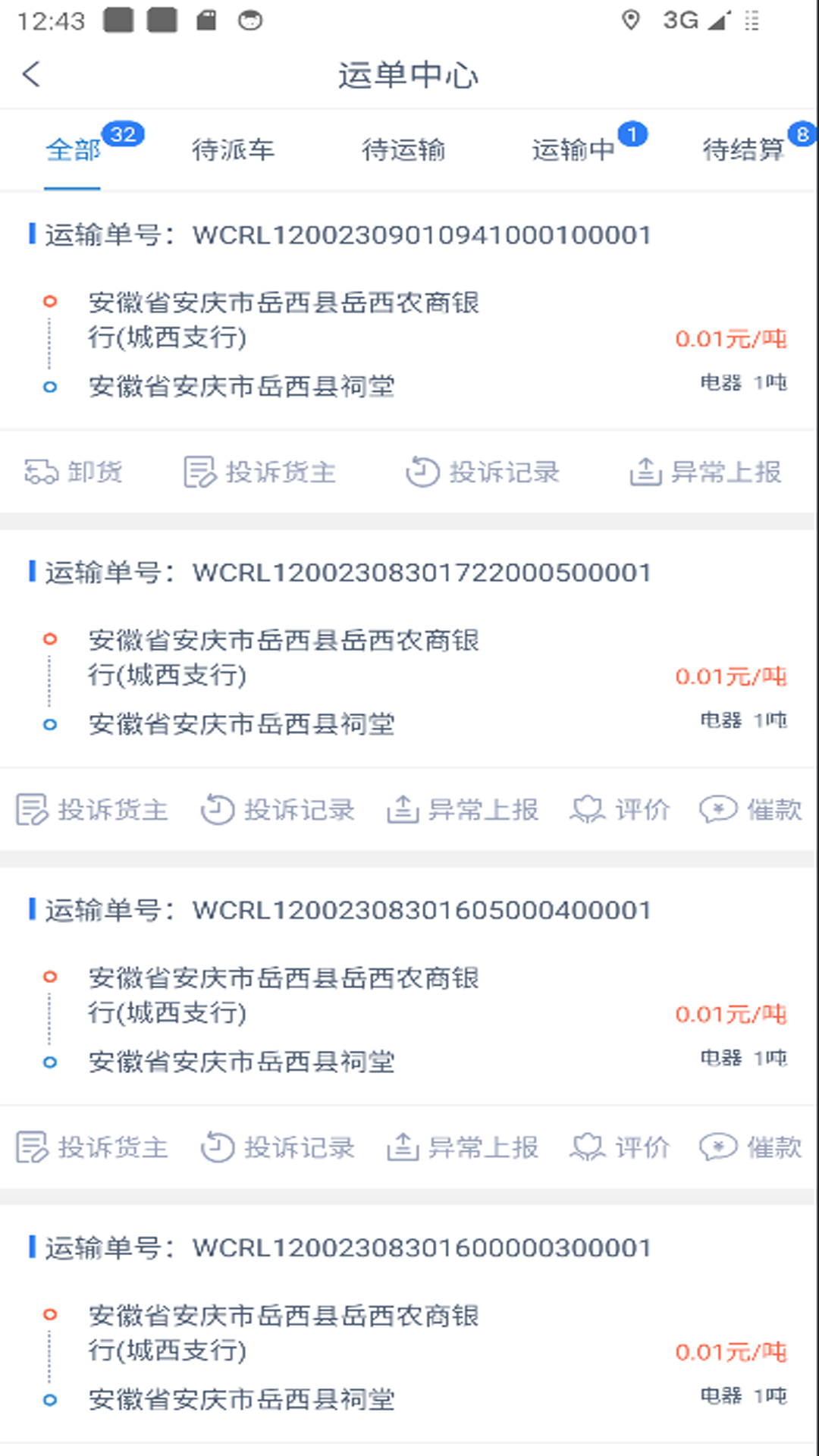Tap the blue destination marker on the second waybill

click(51, 723)
